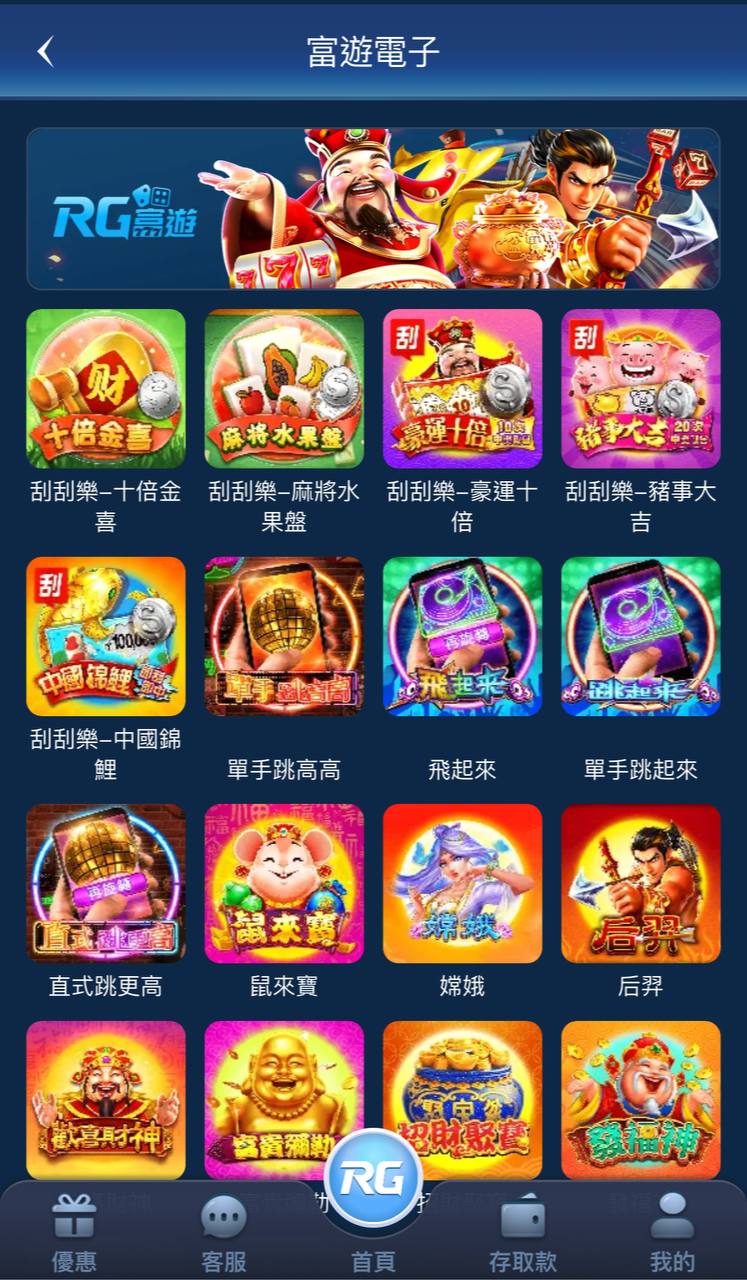
Task: Open the 飛起來 game tile
Action: tap(462, 636)
